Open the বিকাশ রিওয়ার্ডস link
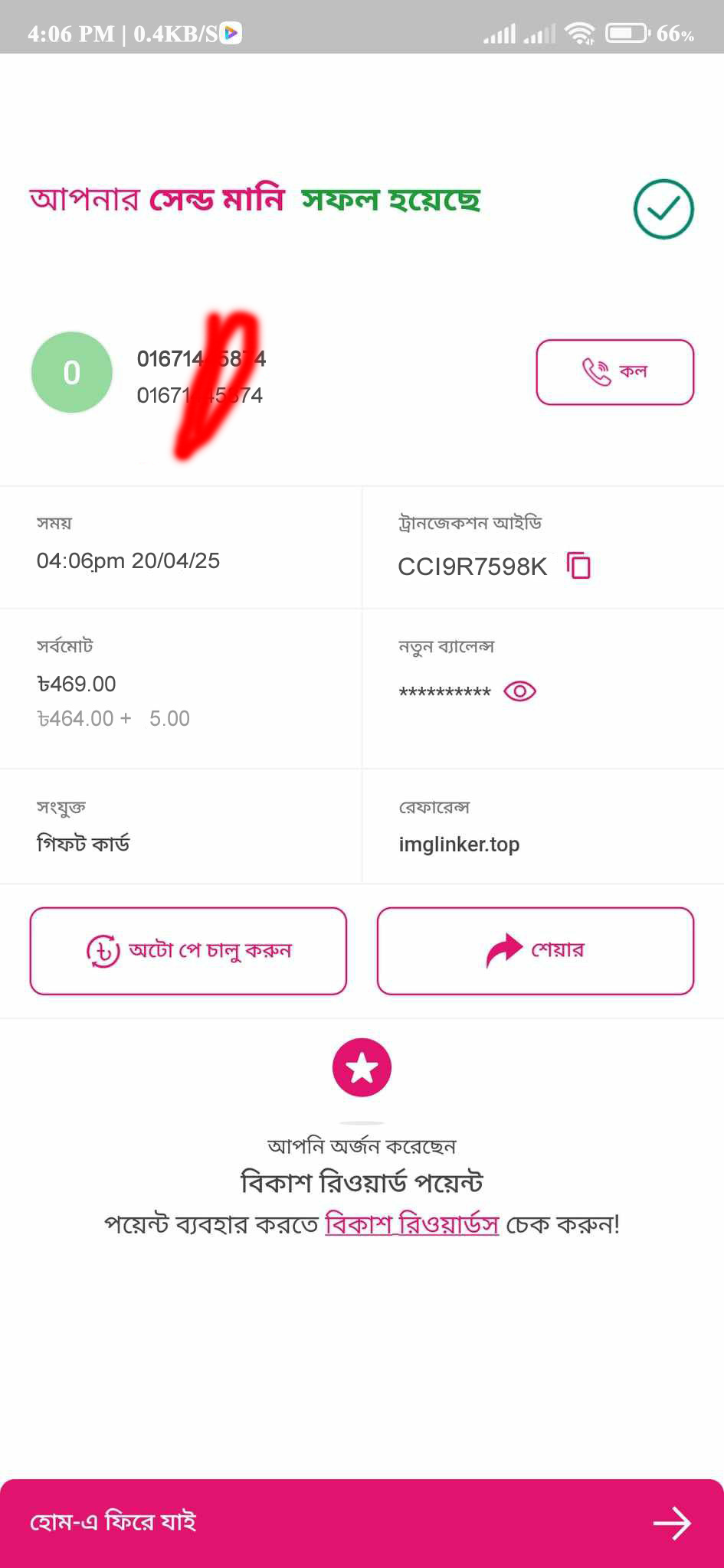The height and width of the screenshot is (1568, 724). coord(412,1224)
